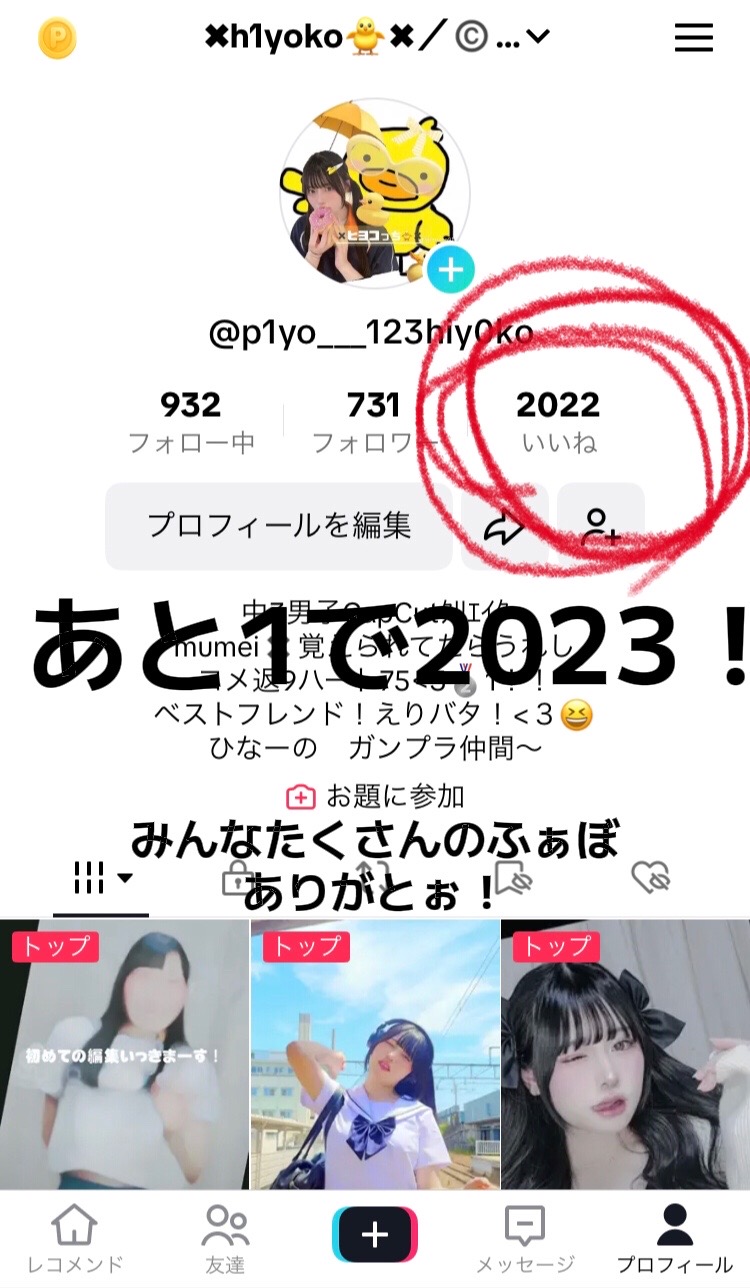750x1288 pixels.
Task: Open the メッセージ tab
Action: 525,1240
